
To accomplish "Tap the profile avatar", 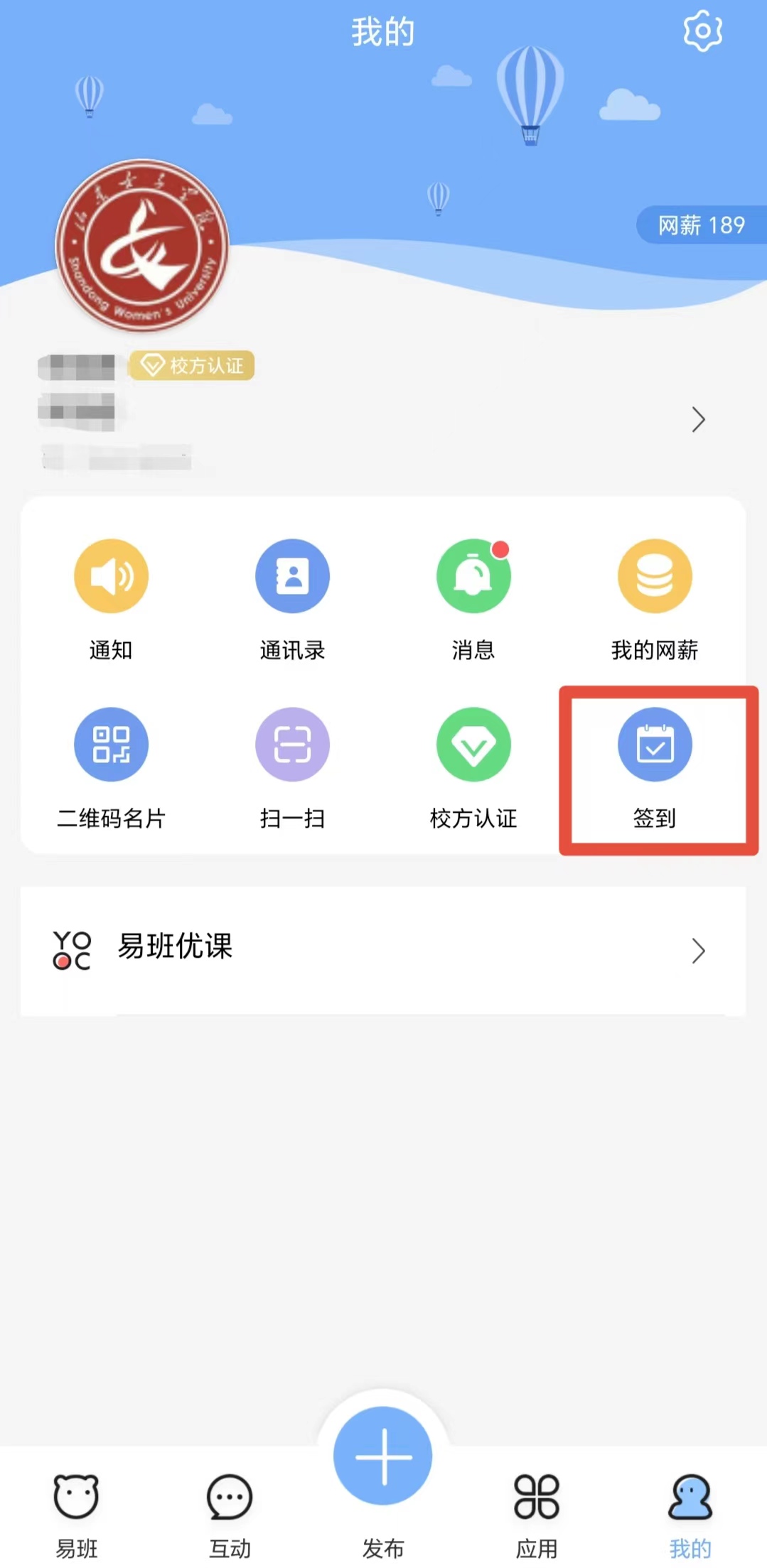I will (x=142, y=246).
